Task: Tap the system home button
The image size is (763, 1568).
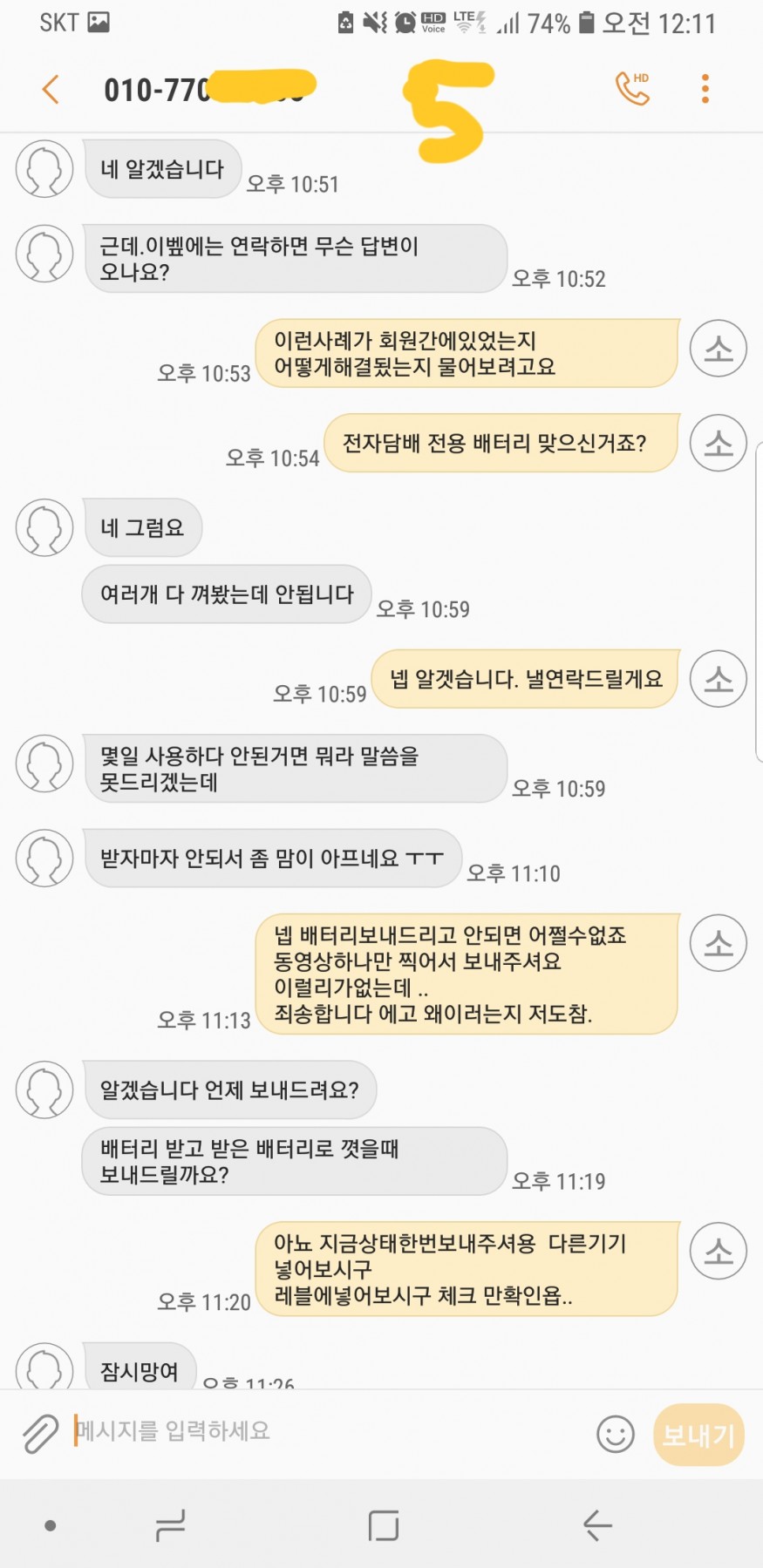Action: (x=383, y=1525)
